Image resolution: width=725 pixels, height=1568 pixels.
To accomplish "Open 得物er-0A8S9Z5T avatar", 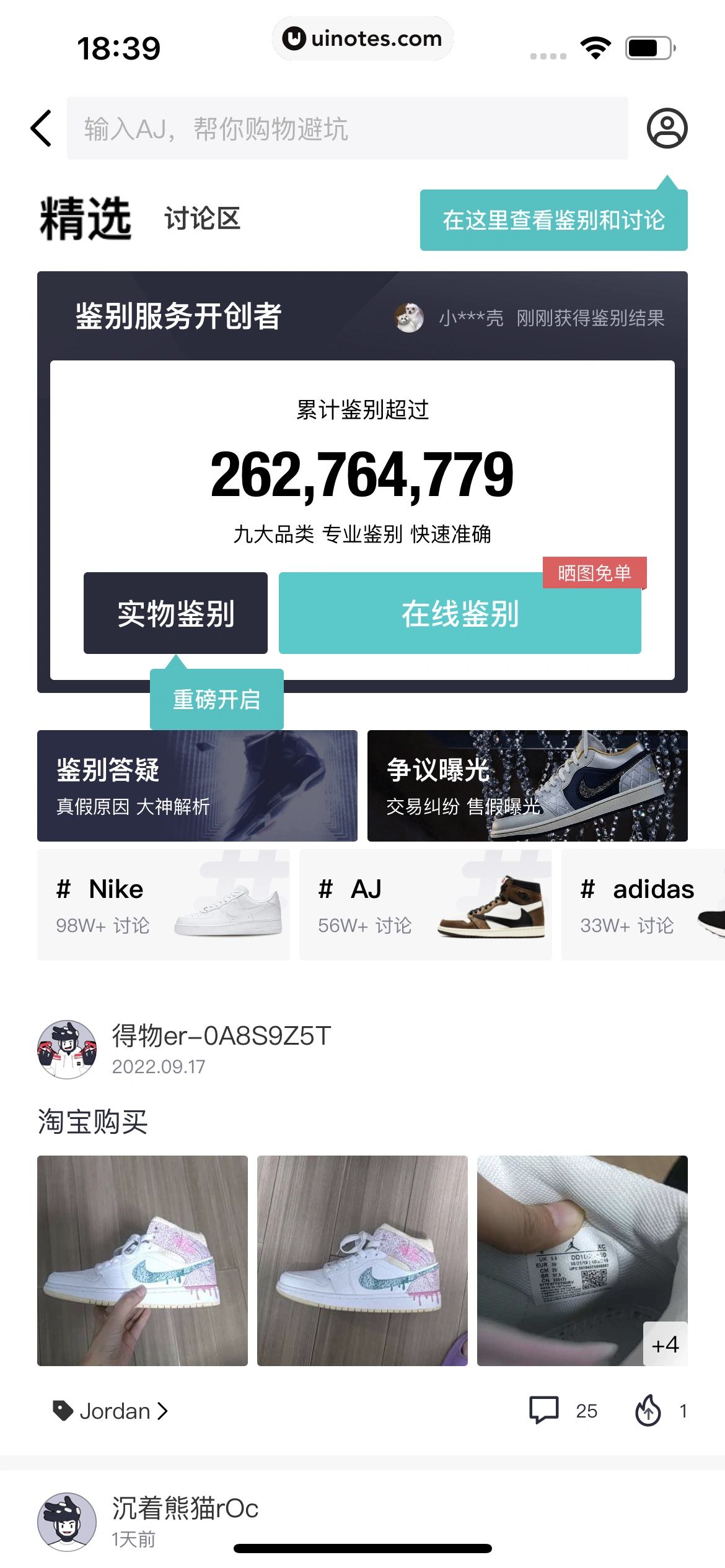I will tap(68, 1048).
